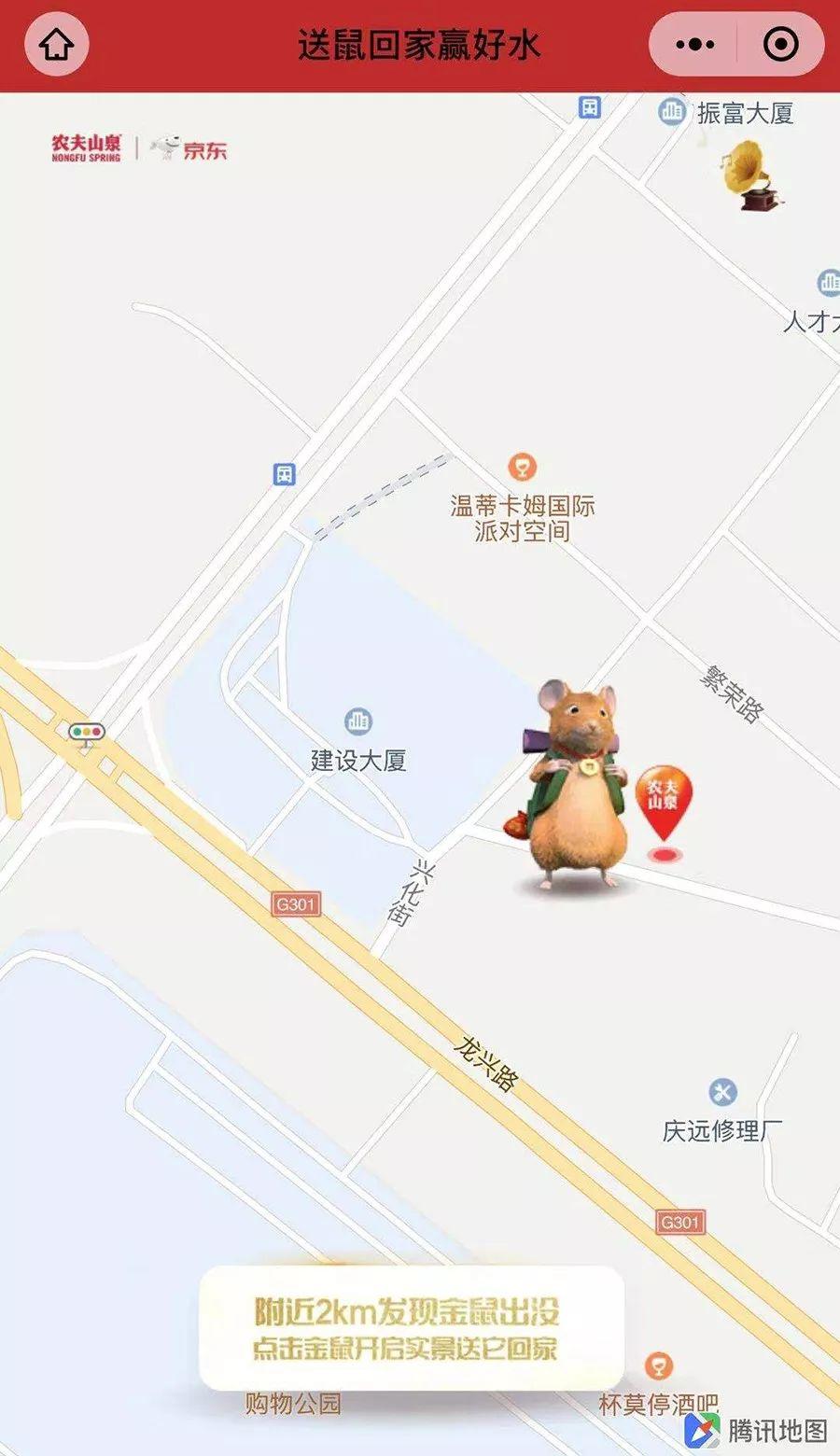The image size is (840, 1456).
Task: Tap the red 农夫山泉 location pin
Action: pyautogui.click(x=664, y=803)
